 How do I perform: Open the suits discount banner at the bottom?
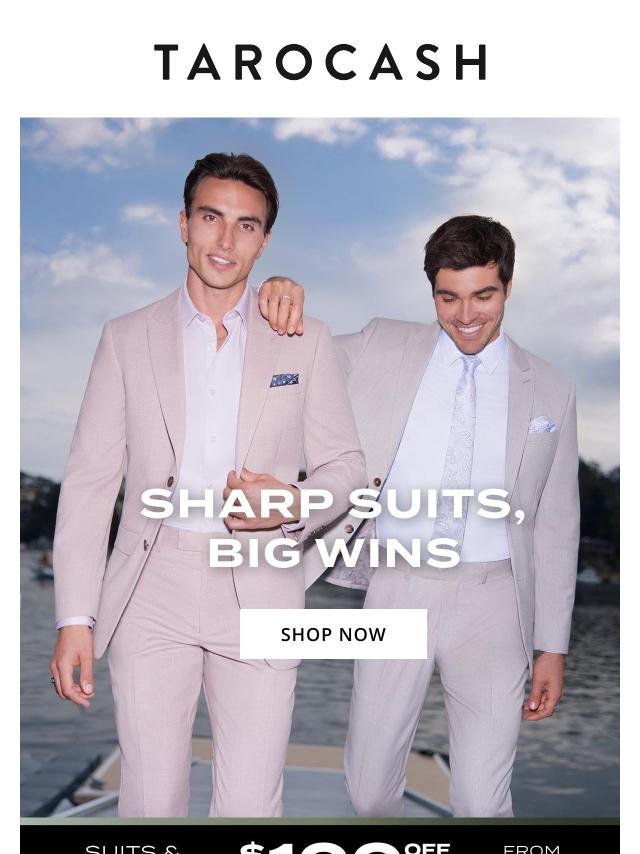320,842
